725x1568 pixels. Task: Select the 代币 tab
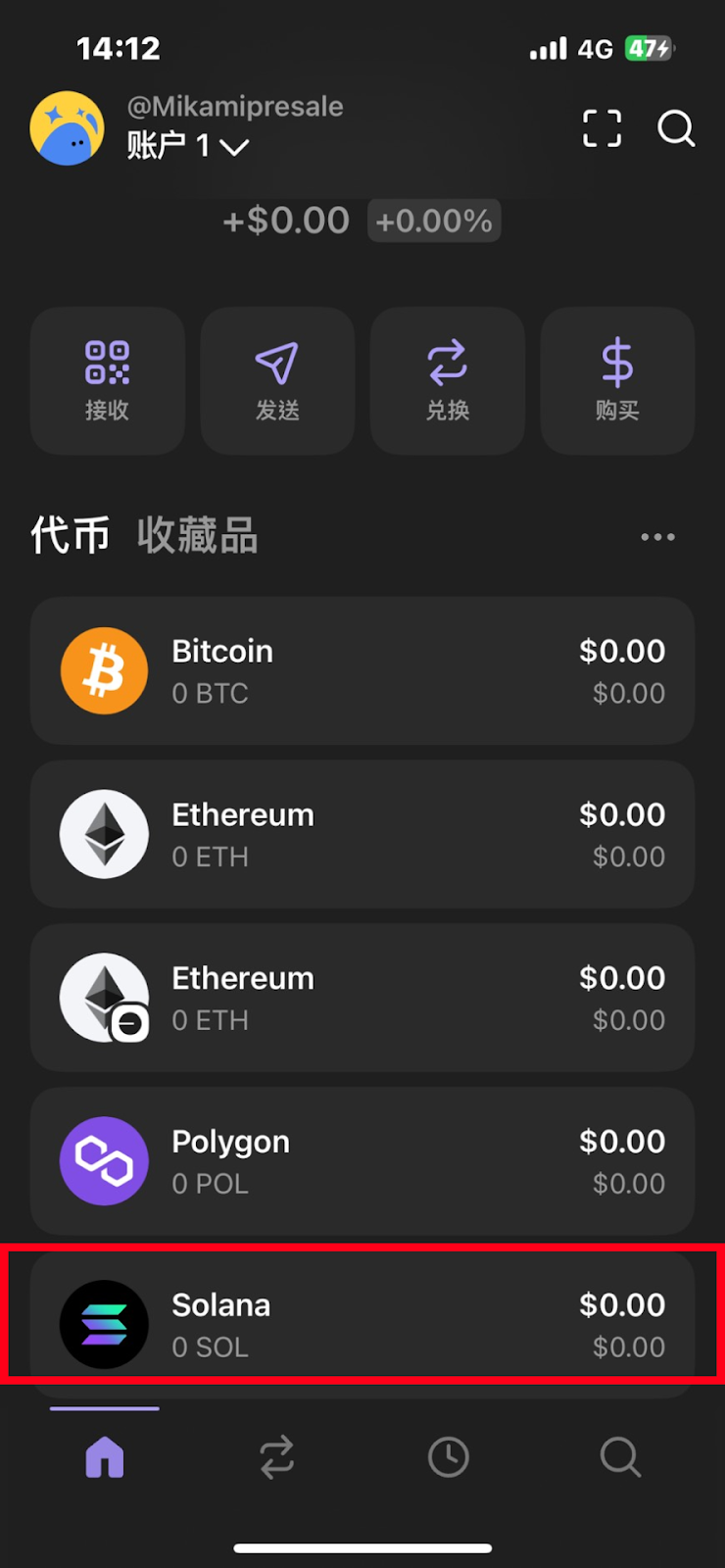tap(70, 535)
